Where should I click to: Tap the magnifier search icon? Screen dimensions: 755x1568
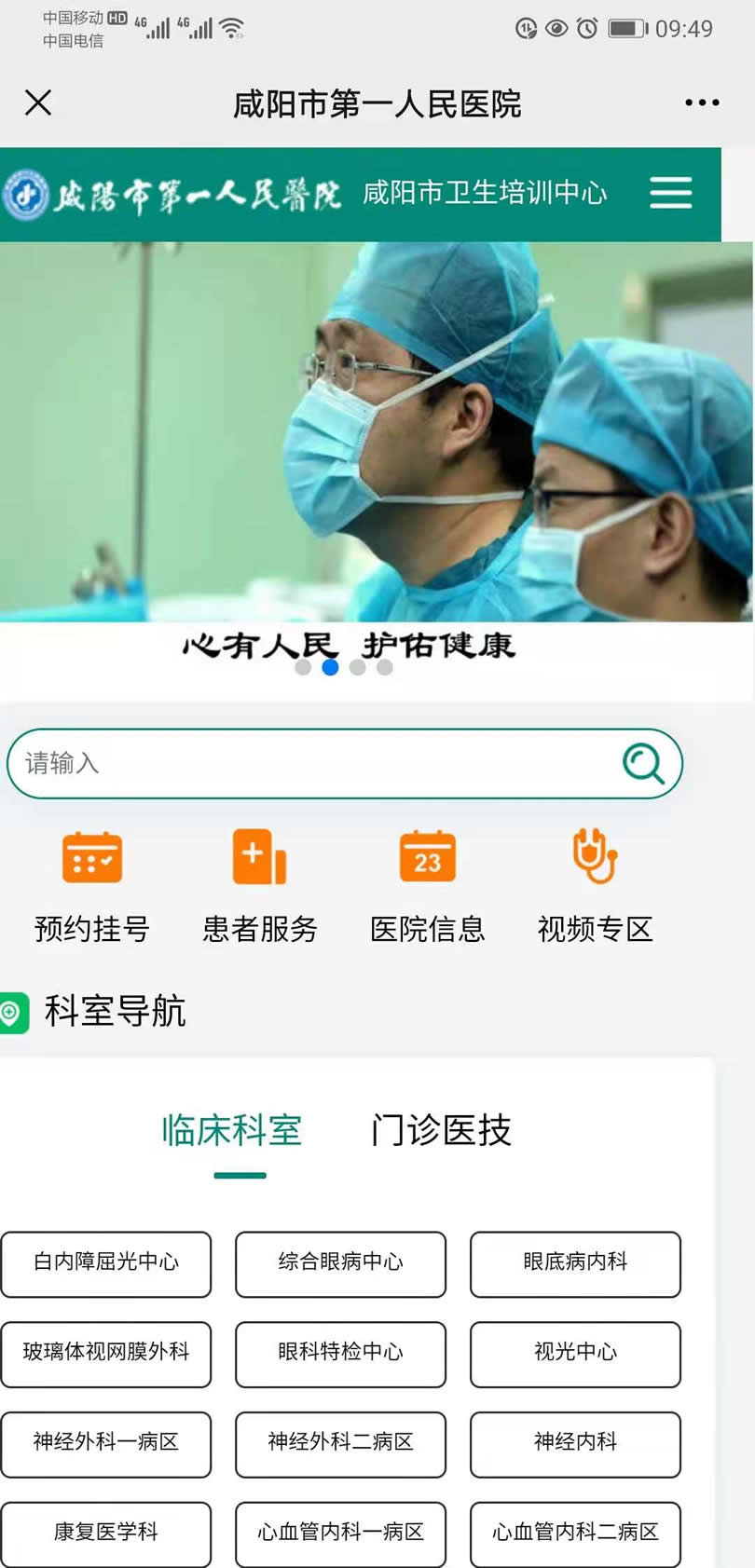pos(642,763)
